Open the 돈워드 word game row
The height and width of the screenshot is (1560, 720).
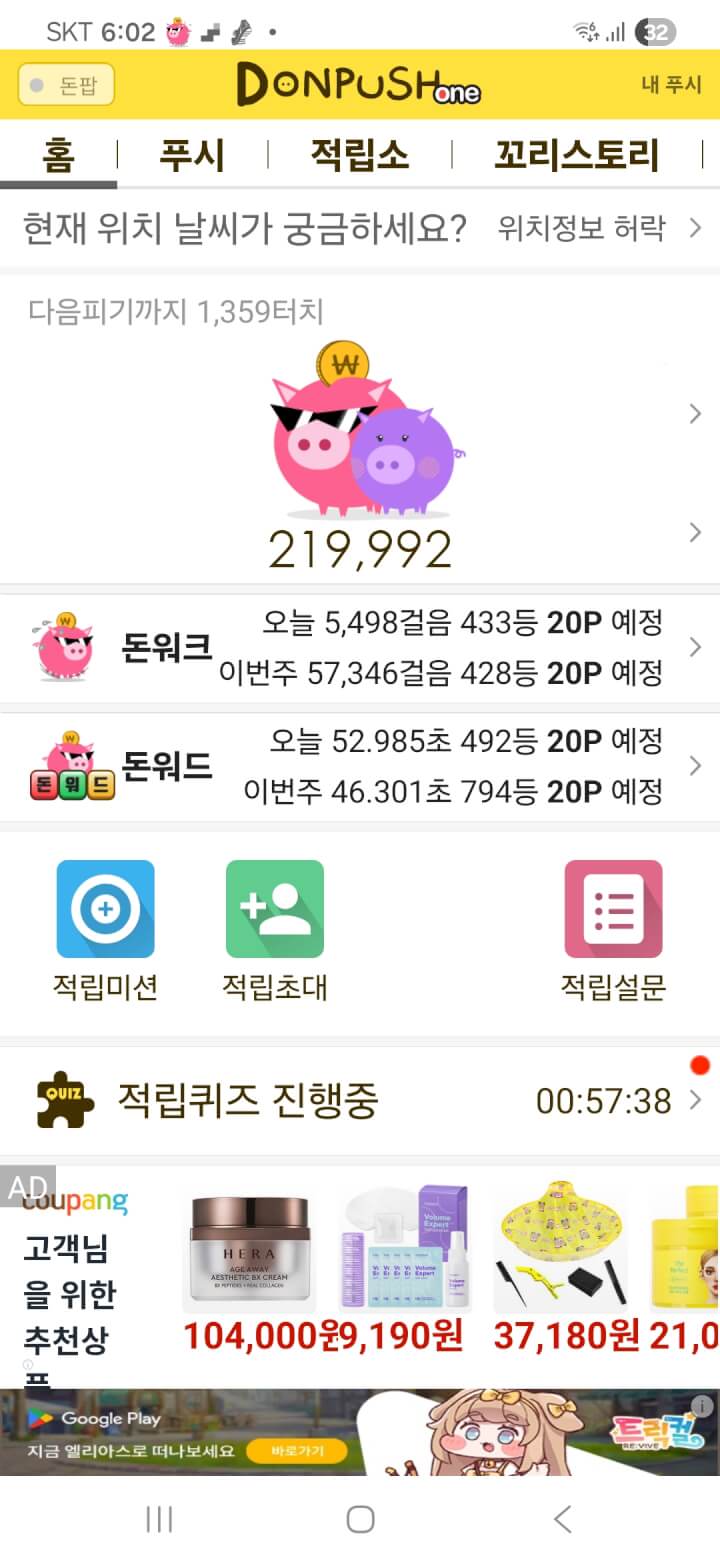[x=360, y=767]
